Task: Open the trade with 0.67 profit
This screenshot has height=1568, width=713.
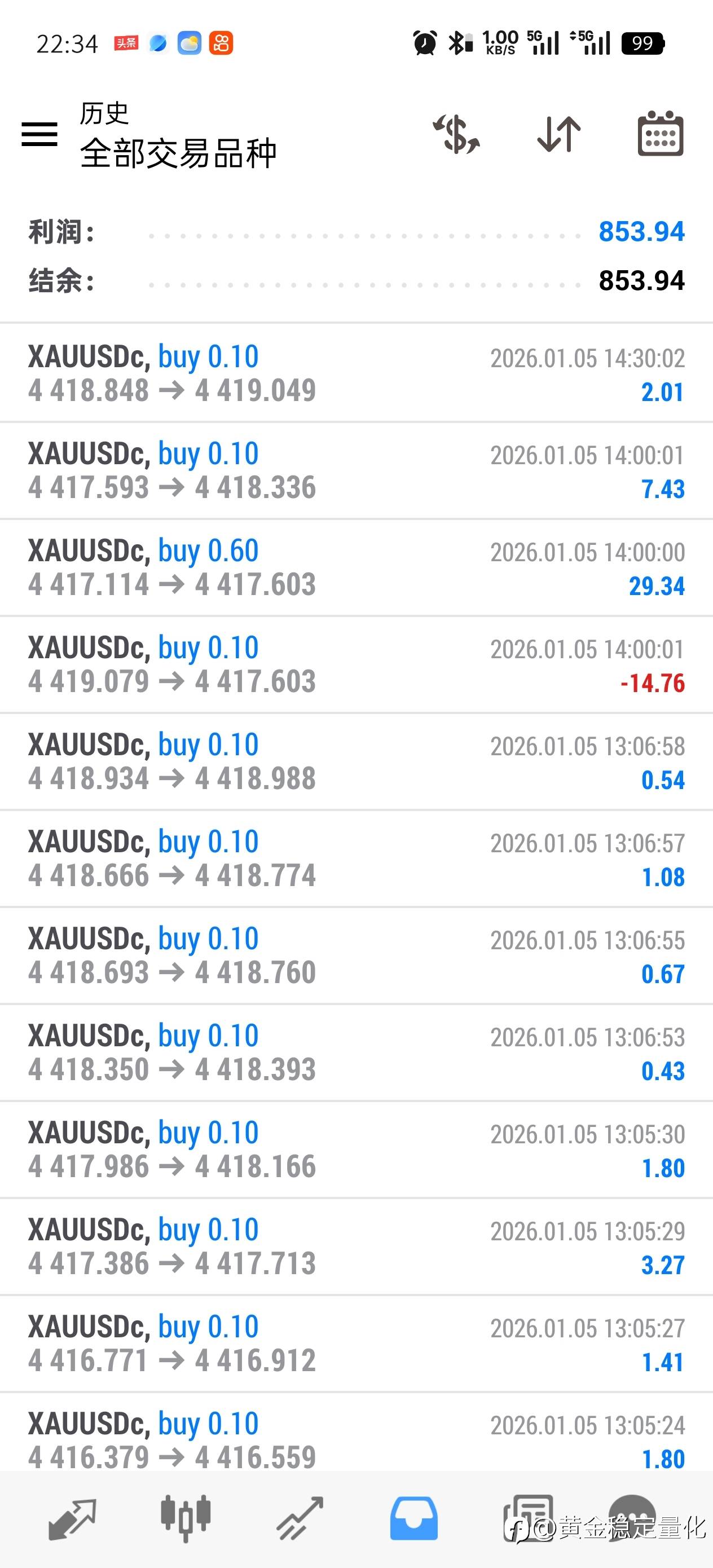Action: (x=356, y=955)
